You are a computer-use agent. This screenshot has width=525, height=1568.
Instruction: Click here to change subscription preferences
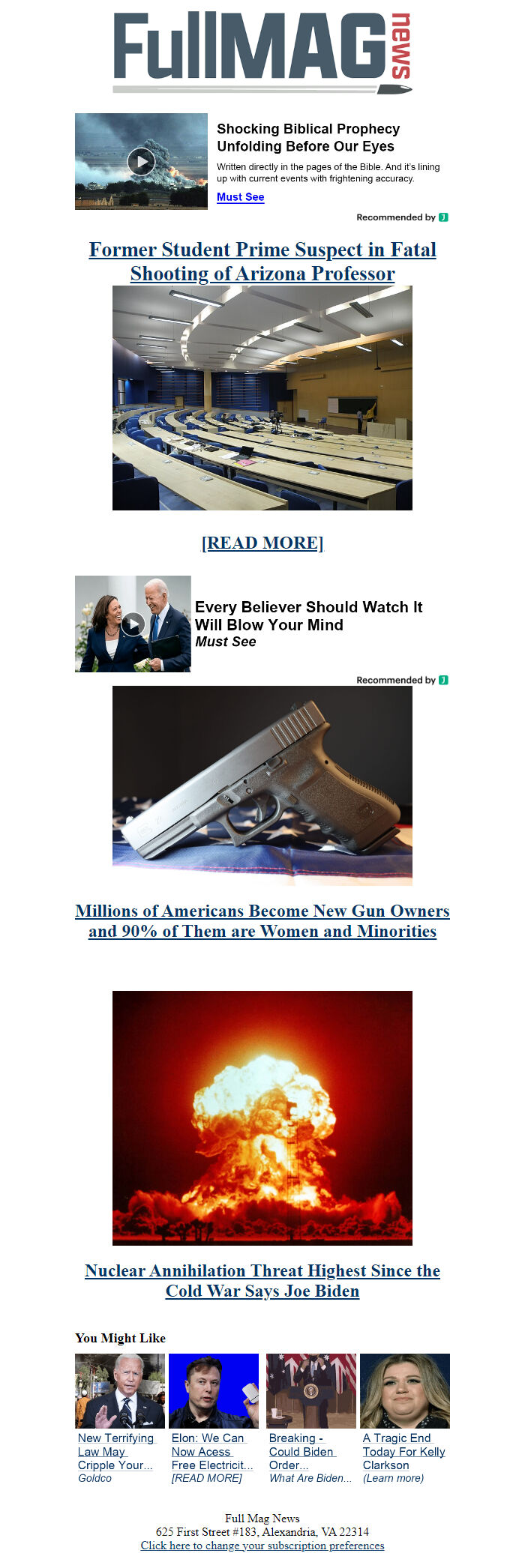pyautogui.click(x=262, y=1546)
